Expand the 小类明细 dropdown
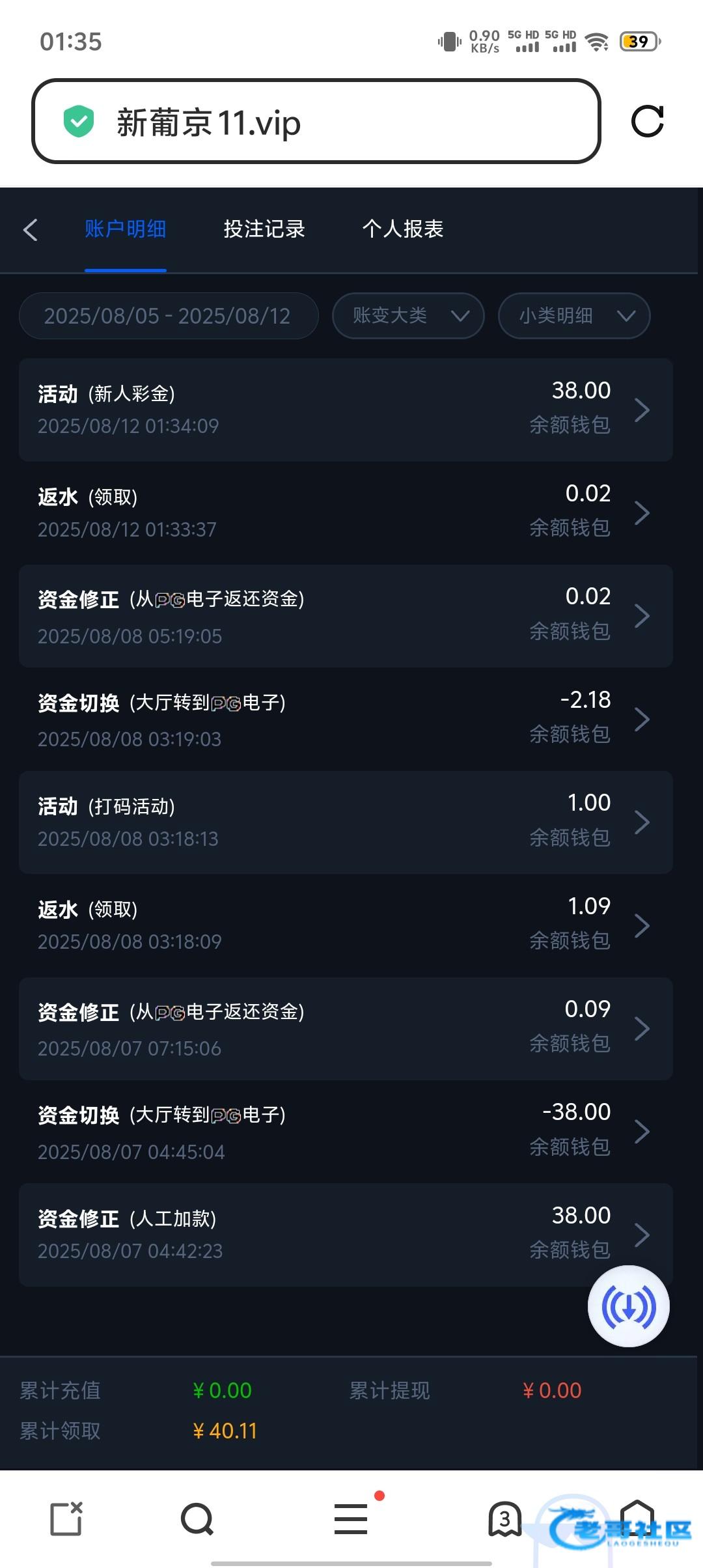Screen dimensions: 703x1568 click(x=574, y=316)
